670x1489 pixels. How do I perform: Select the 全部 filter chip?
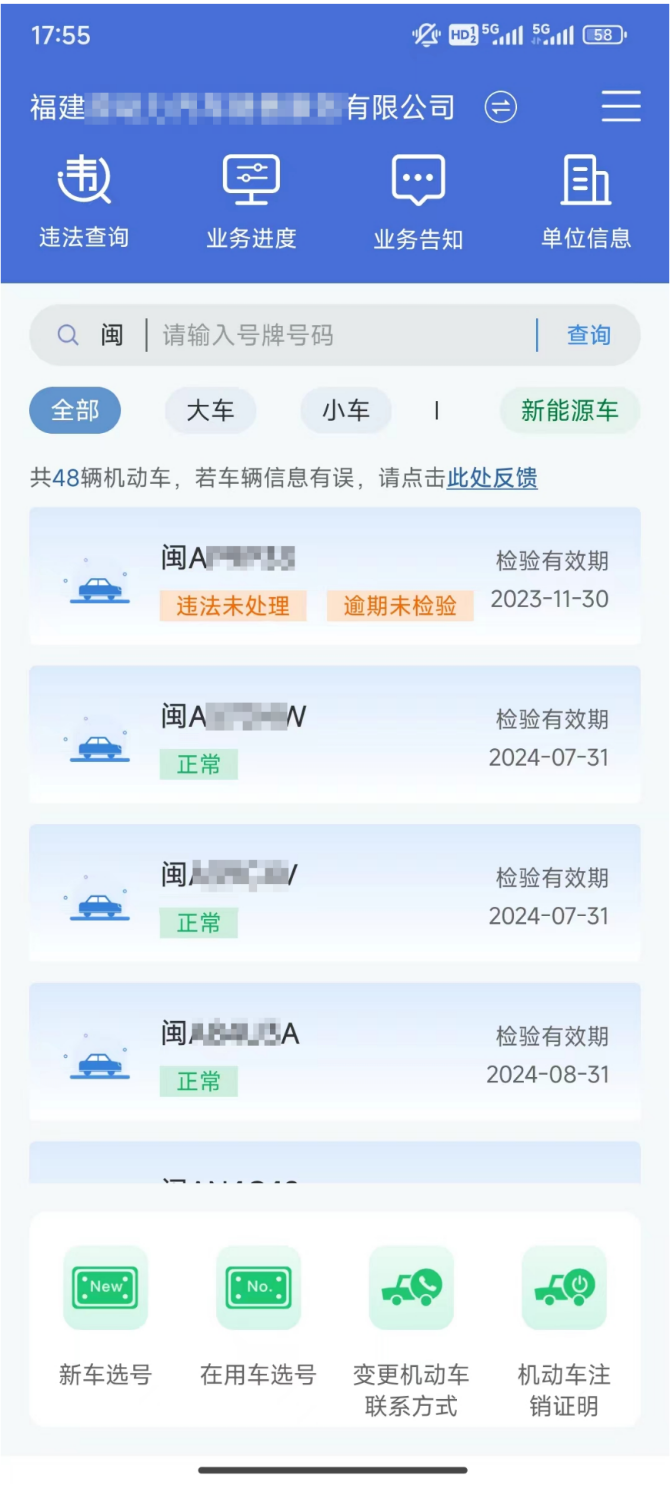pos(75,410)
